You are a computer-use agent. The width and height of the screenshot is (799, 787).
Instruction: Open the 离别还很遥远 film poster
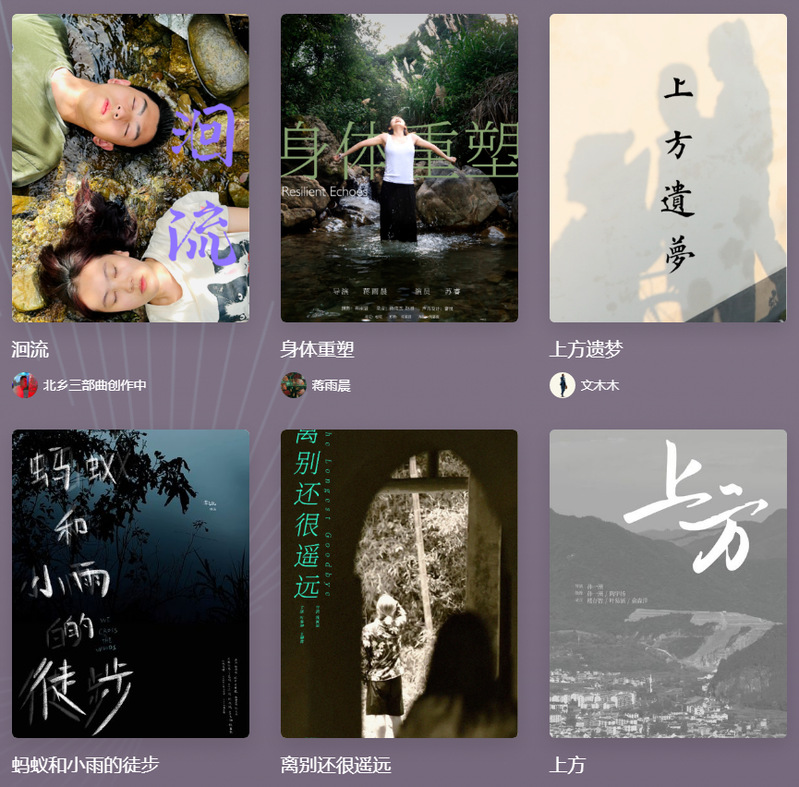(x=399, y=584)
